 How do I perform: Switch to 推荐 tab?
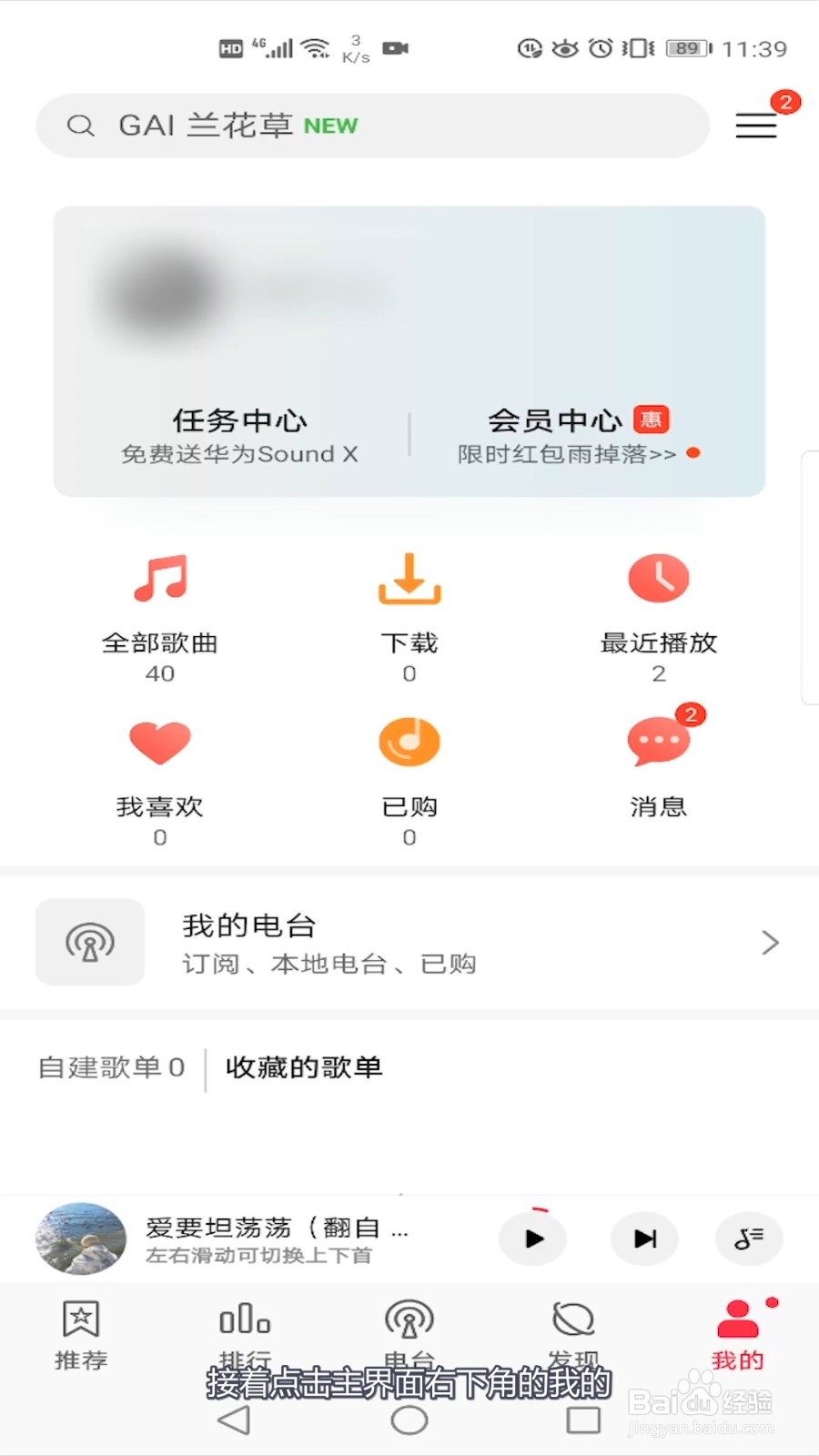(x=81, y=1335)
